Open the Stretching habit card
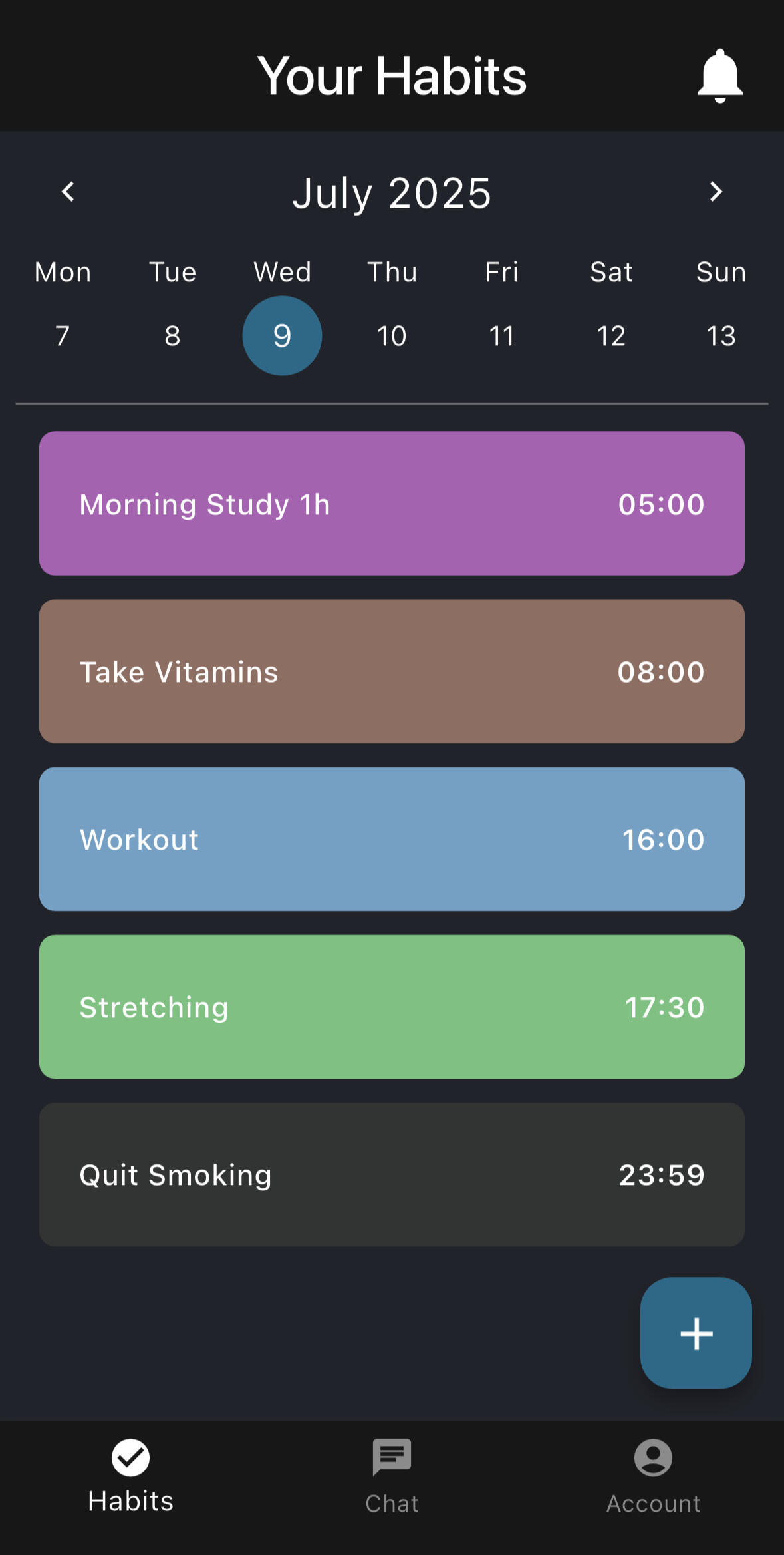 (392, 1007)
